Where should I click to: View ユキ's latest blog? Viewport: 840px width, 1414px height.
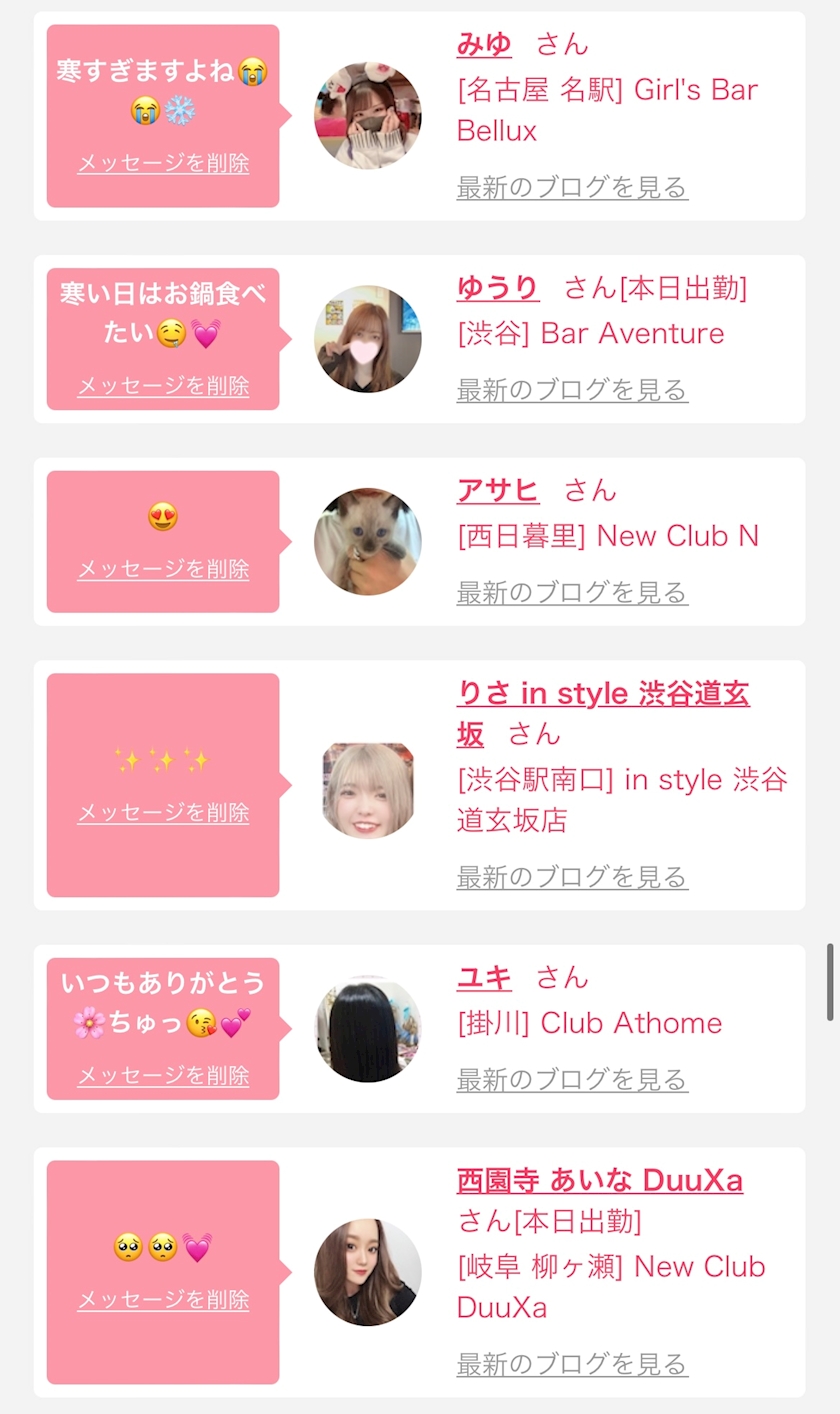572,1080
